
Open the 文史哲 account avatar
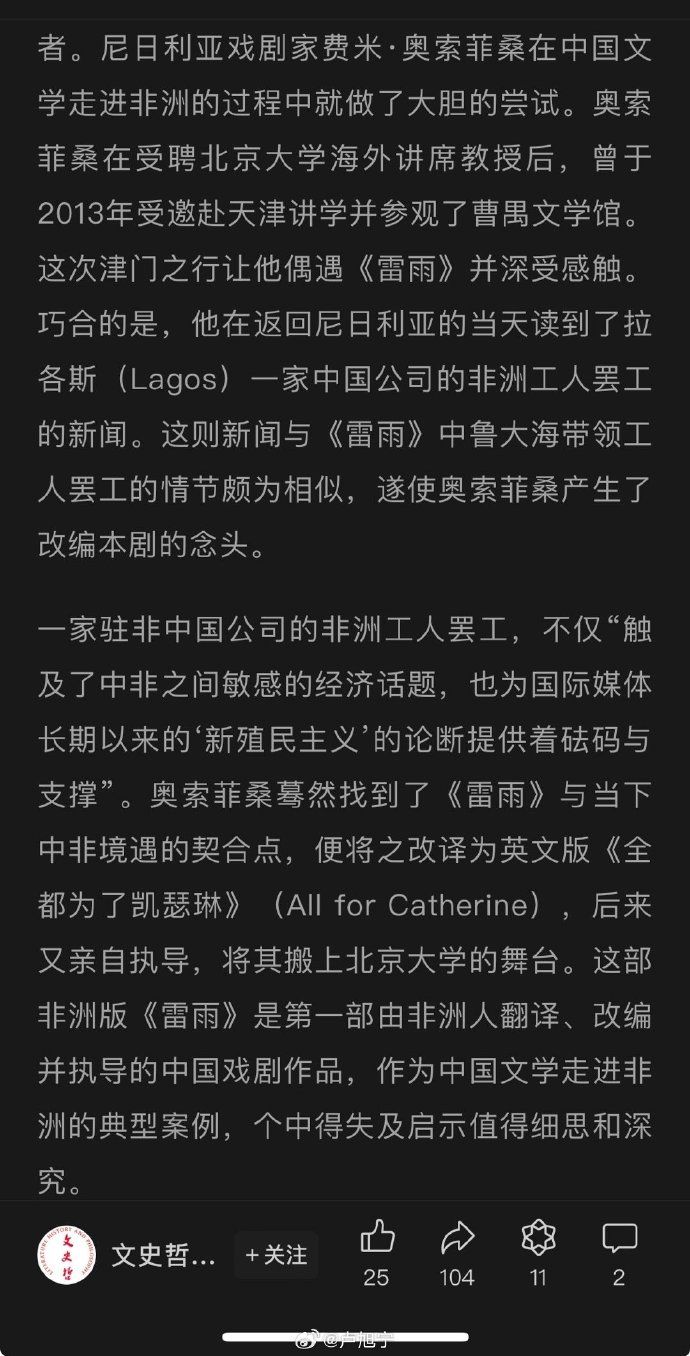coord(67,1255)
